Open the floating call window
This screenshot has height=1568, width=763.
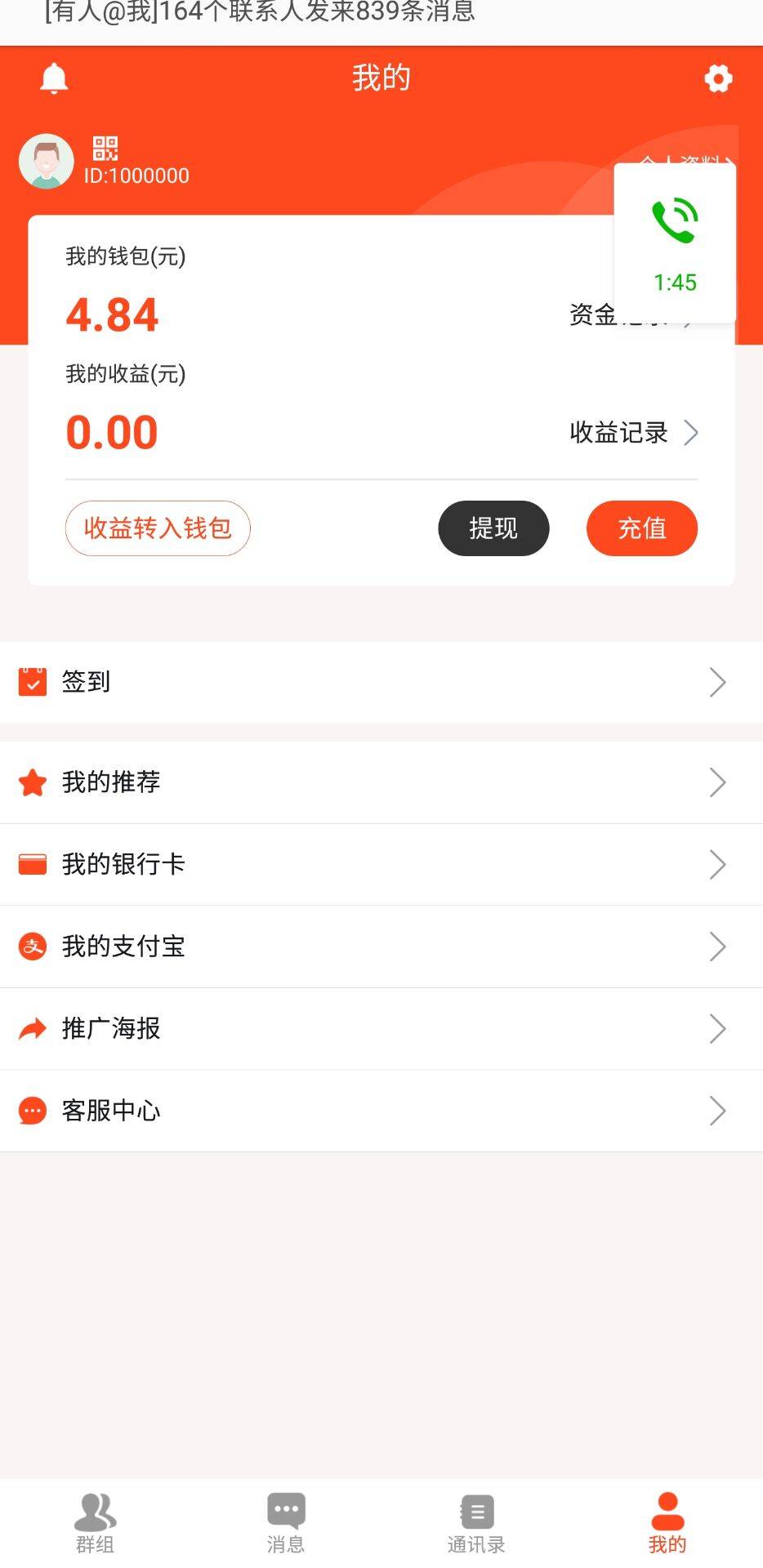click(x=675, y=243)
